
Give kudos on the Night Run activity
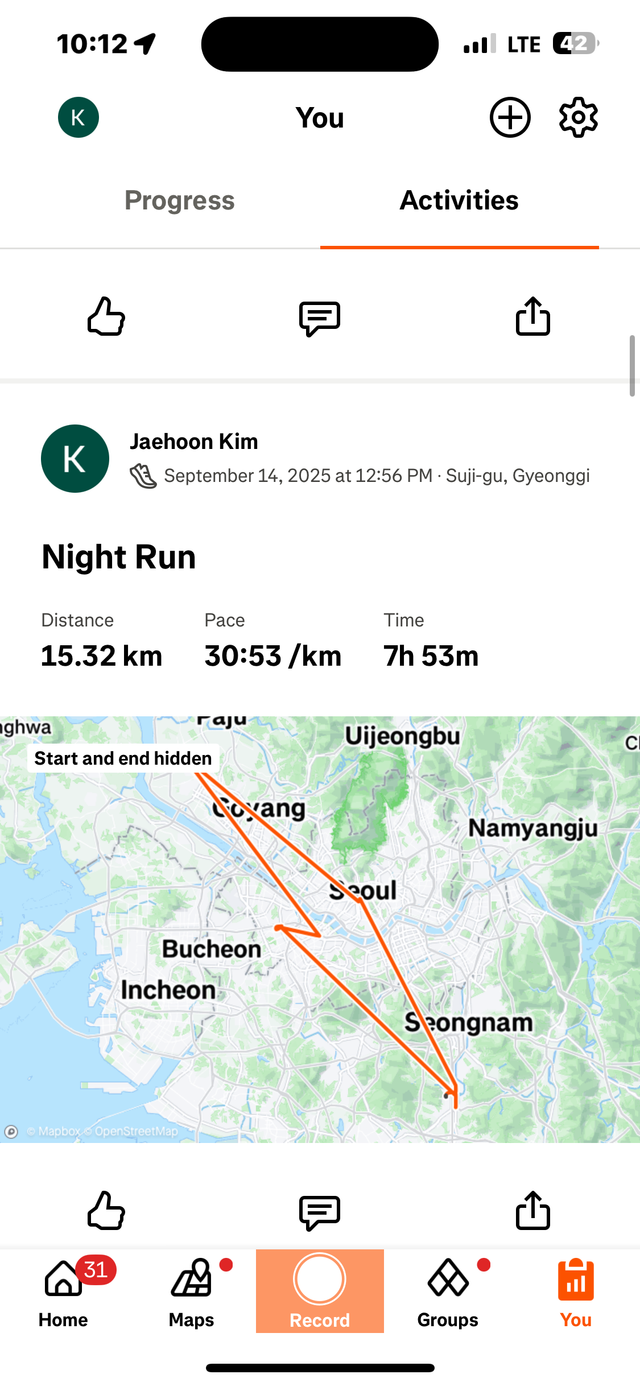(106, 1212)
